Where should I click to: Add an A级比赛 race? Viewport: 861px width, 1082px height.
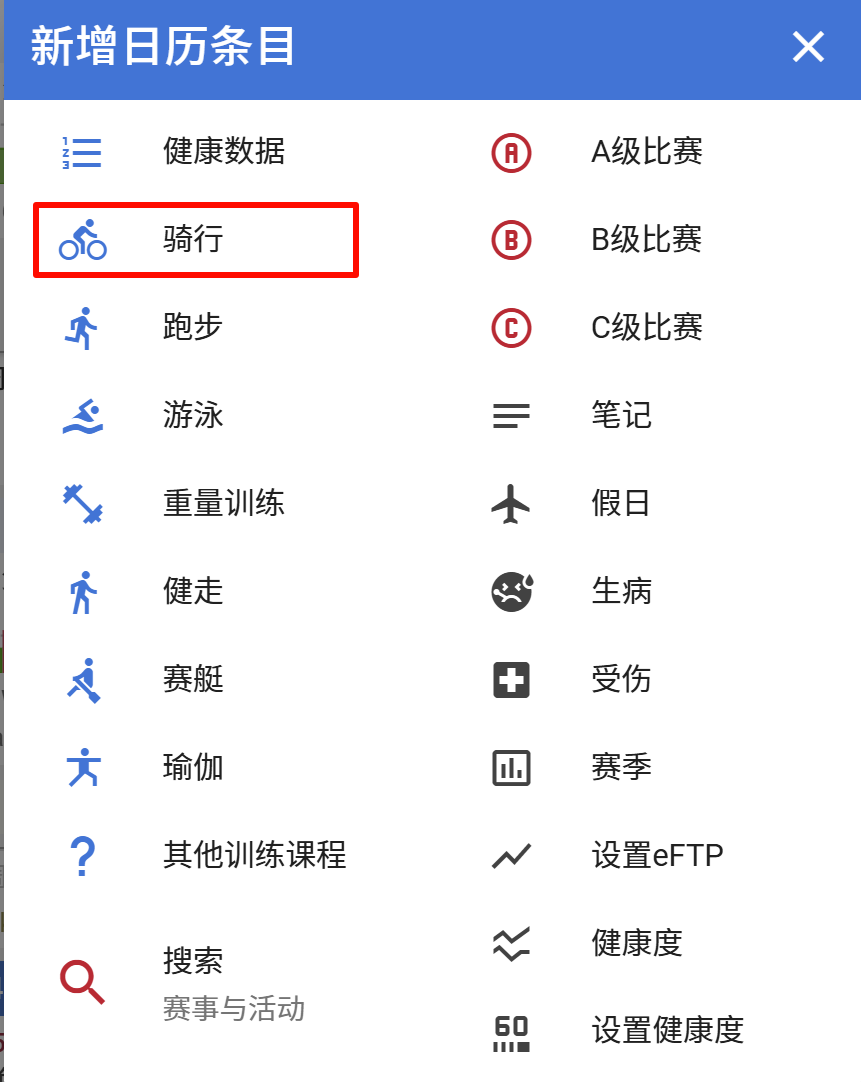(x=646, y=152)
